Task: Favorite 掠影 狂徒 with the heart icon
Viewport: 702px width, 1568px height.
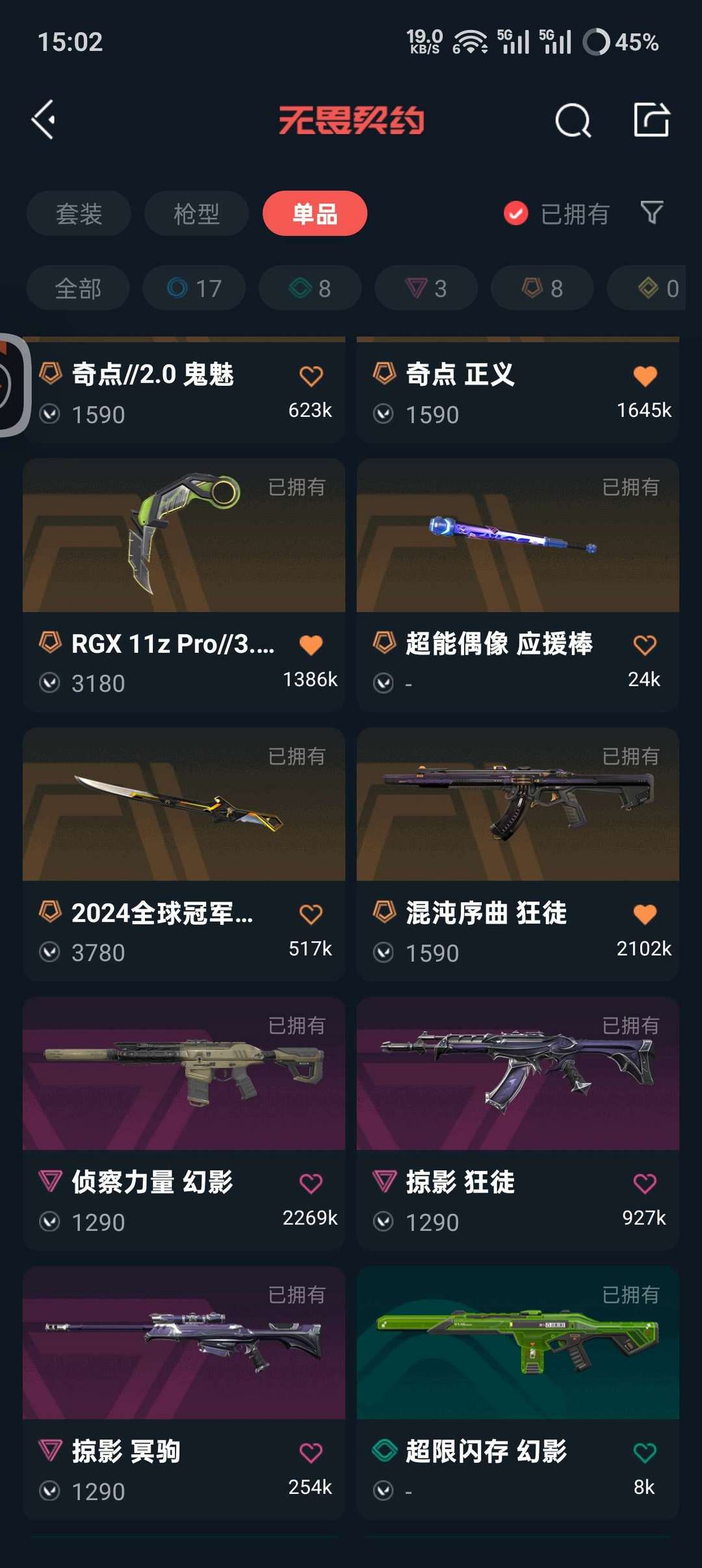Action: tap(645, 1183)
